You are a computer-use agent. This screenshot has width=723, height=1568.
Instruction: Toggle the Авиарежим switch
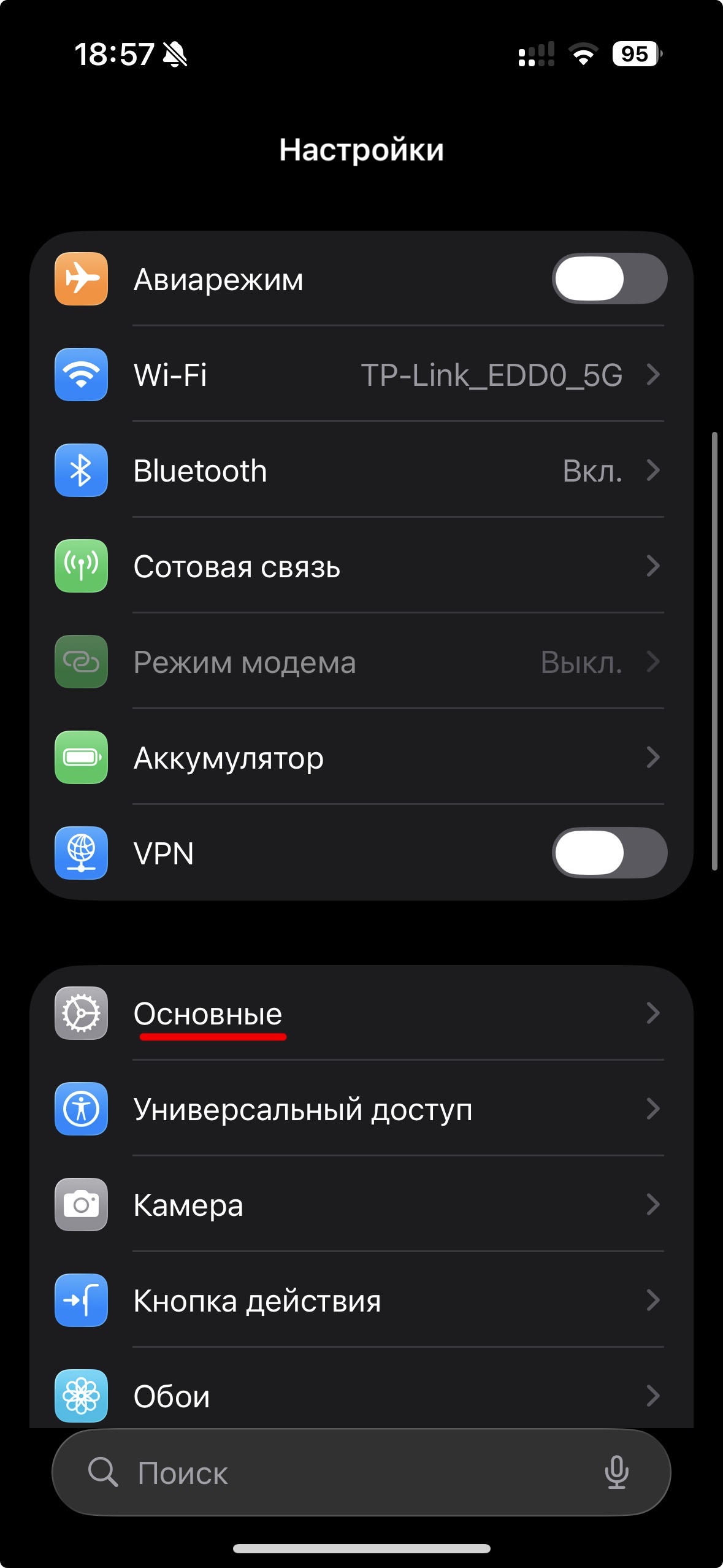click(x=609, y=279)
